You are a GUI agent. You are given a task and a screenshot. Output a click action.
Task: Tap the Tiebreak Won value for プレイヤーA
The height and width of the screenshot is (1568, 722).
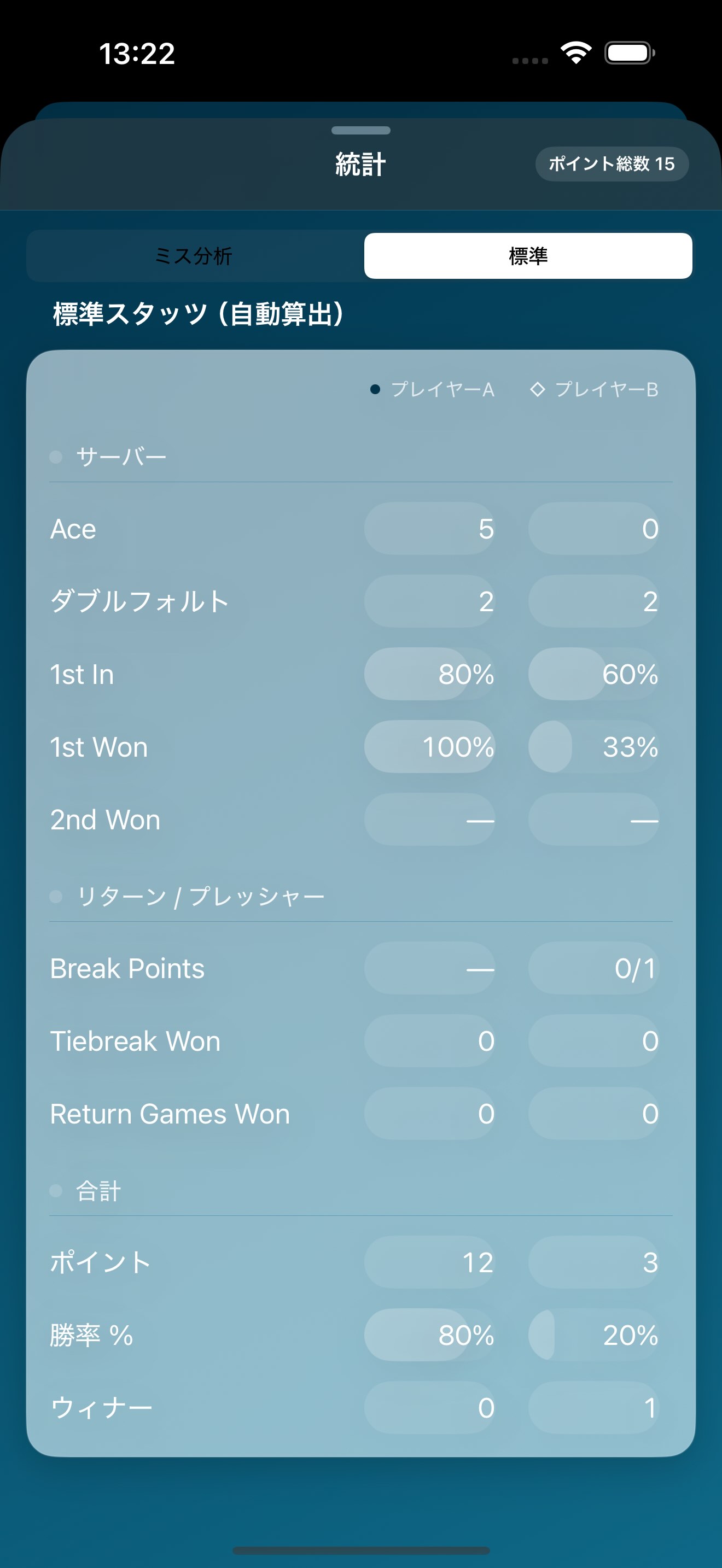click(x=429, y=1041)
